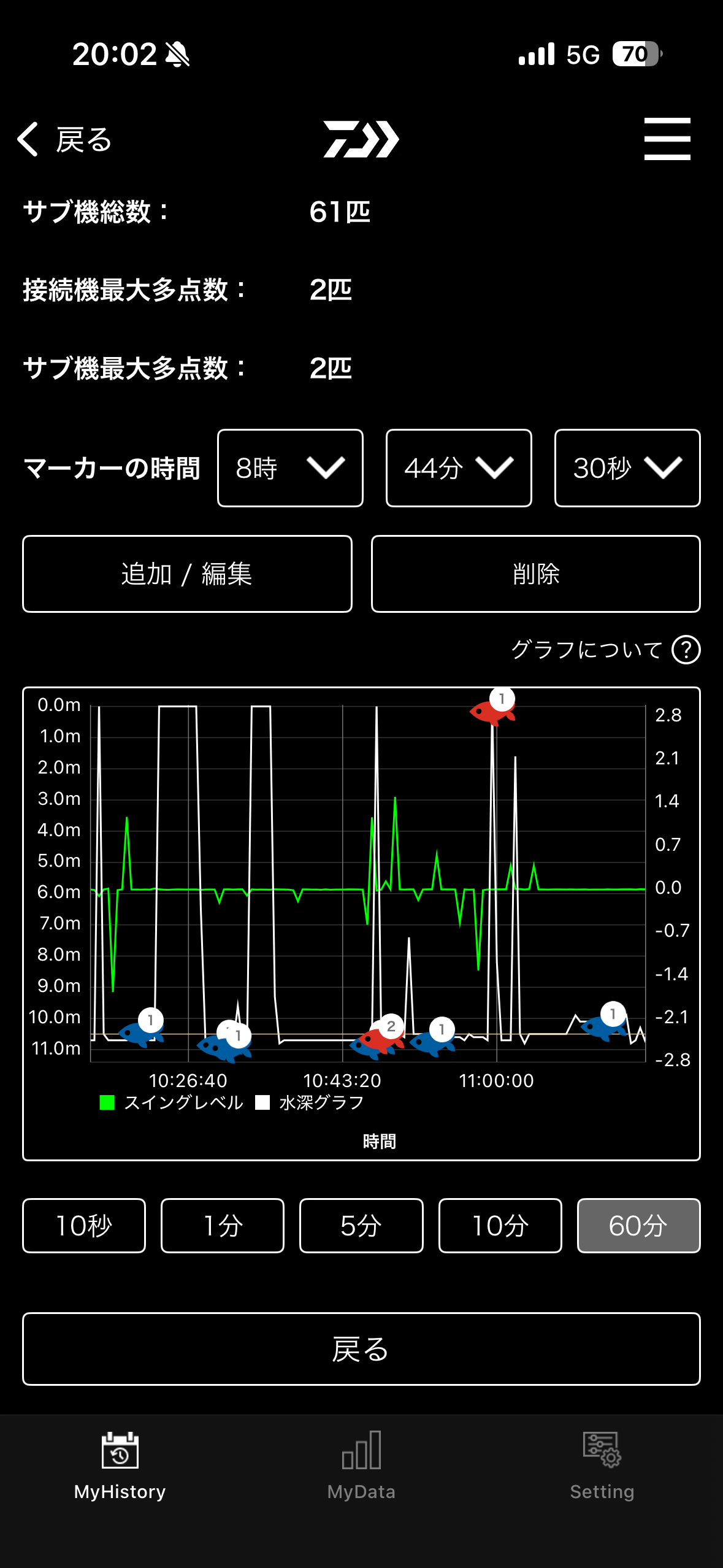Enable the 10分 interval option
Image resolution: width=723 pixels, height=1568 pixels.
(500, 1225)
